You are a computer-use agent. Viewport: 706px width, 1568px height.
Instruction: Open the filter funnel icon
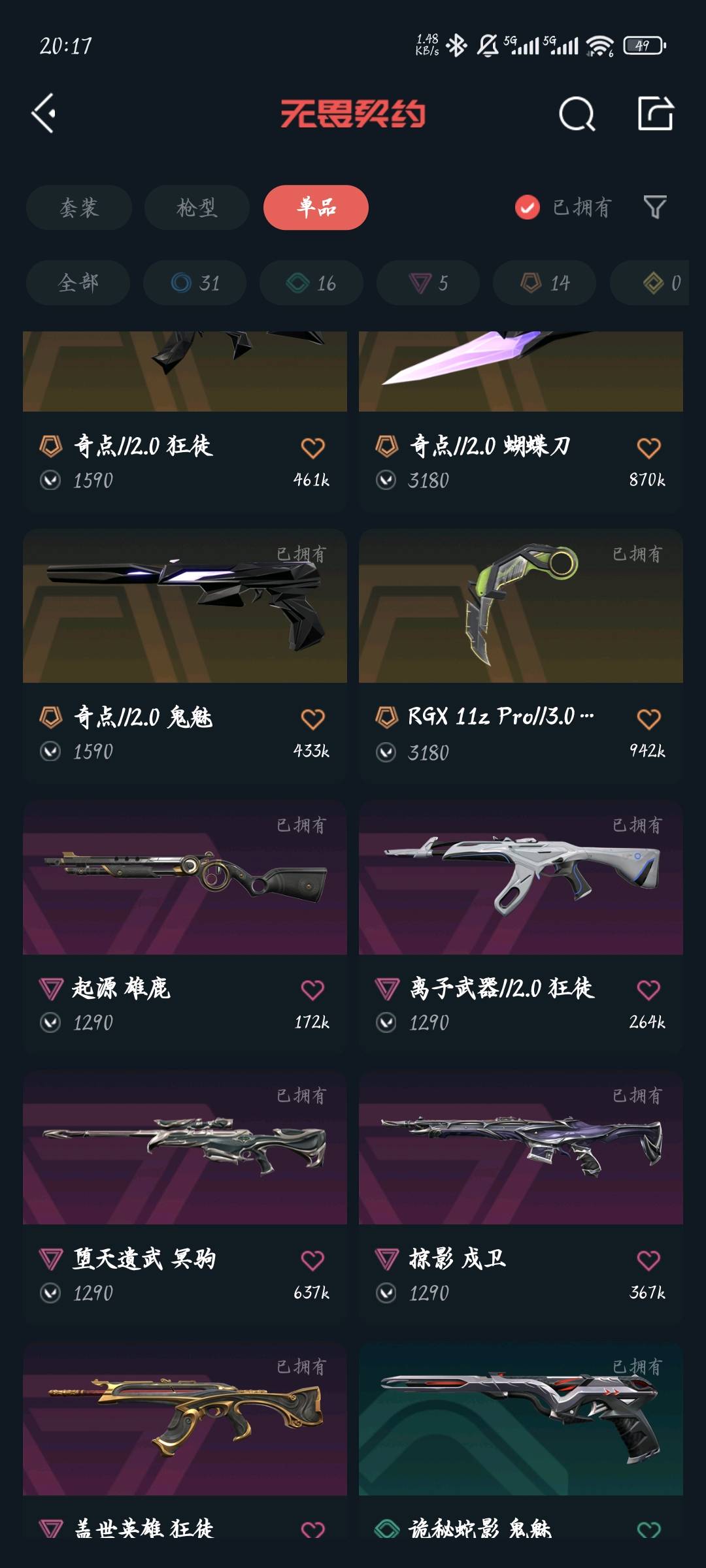pos(655,208)
